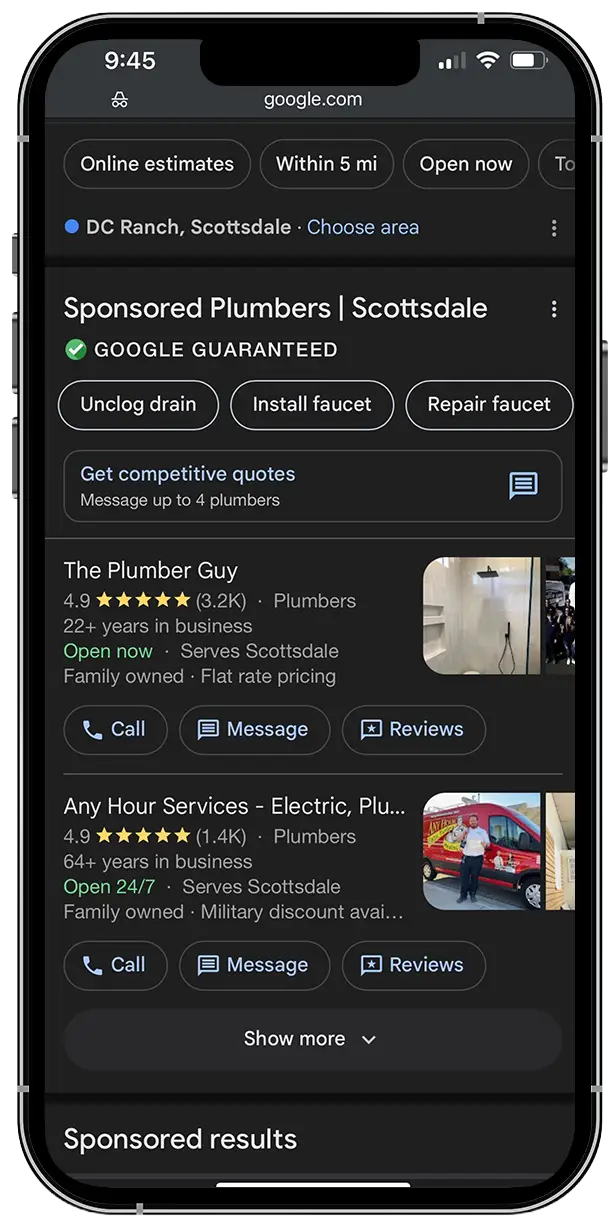Image resolution: width=614 pixels, height=1226 pixels.
Task: Apply the Within 5 mi filter
Action: click(327, 164)
